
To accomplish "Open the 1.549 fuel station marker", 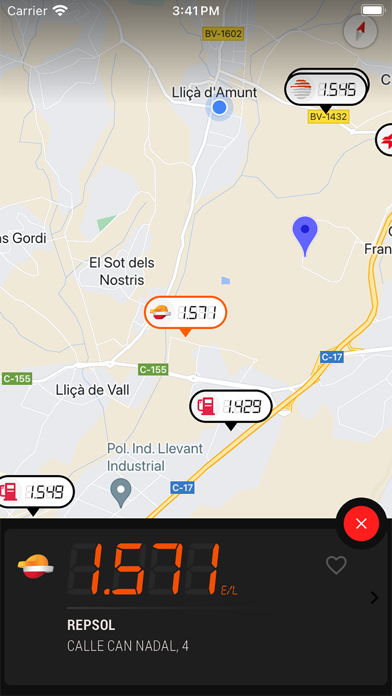I will click(x=36, y=494).
